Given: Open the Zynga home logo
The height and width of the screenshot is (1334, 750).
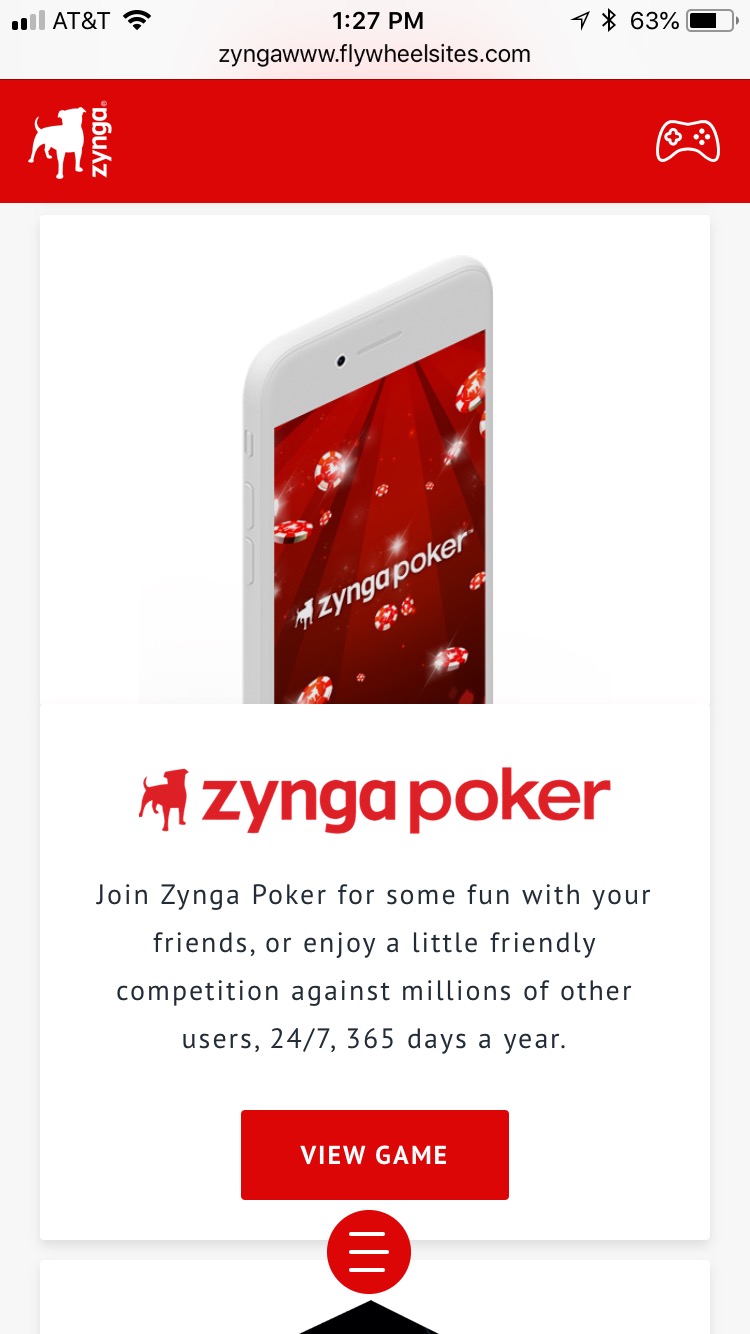Looking at the screenshot, I should click(70, 142).
